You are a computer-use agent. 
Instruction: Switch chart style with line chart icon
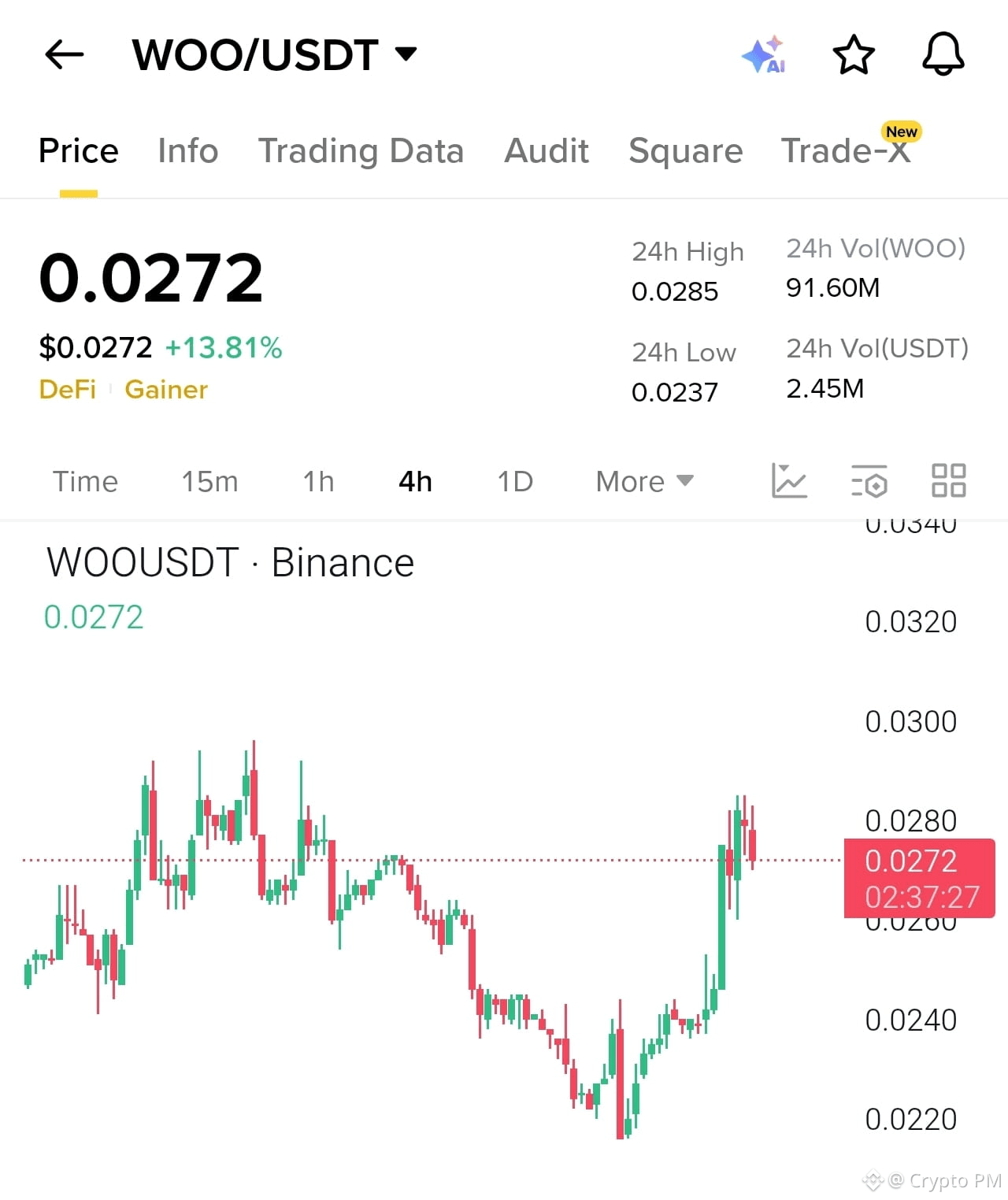coord(790,480)
